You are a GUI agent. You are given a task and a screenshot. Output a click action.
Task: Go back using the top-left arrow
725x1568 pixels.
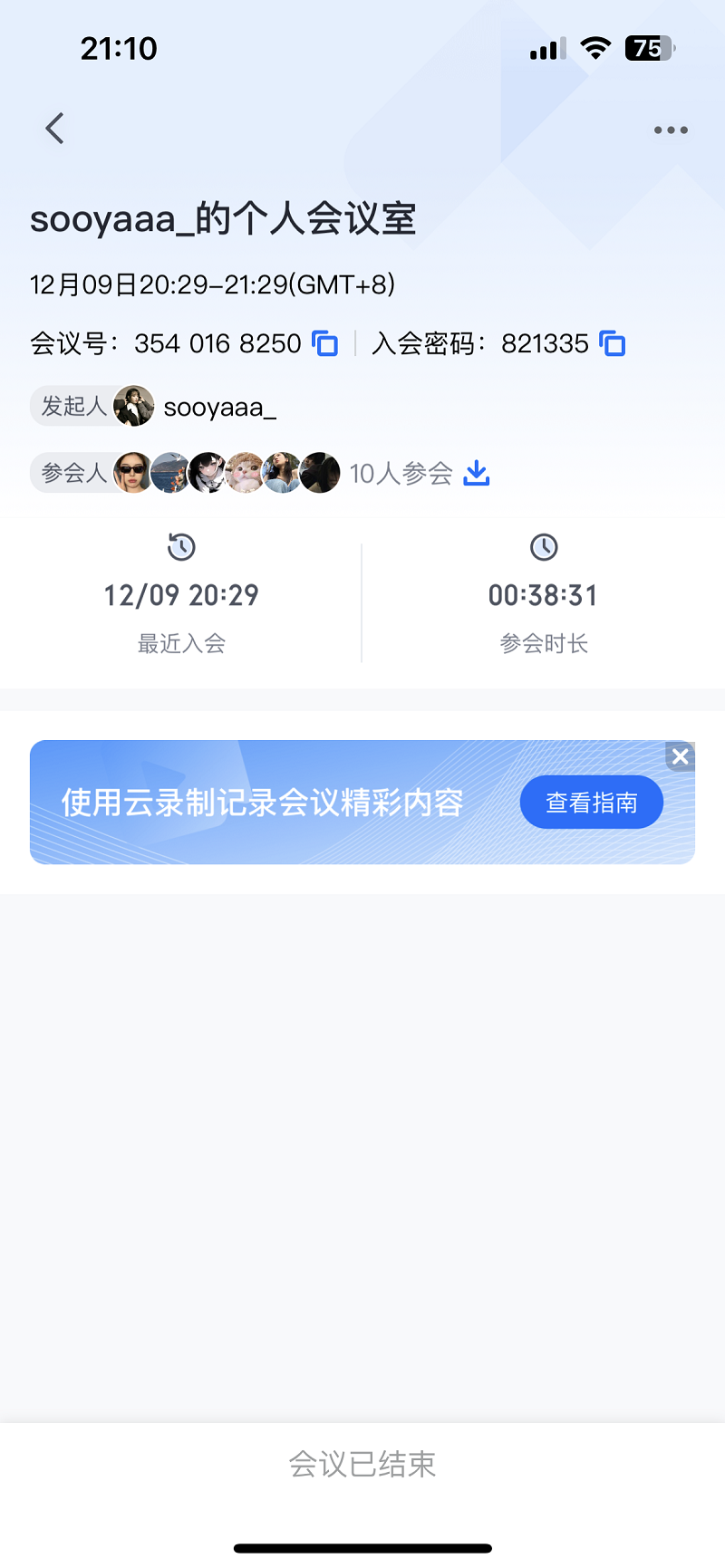pyautogui.click(x=55, y=129)
